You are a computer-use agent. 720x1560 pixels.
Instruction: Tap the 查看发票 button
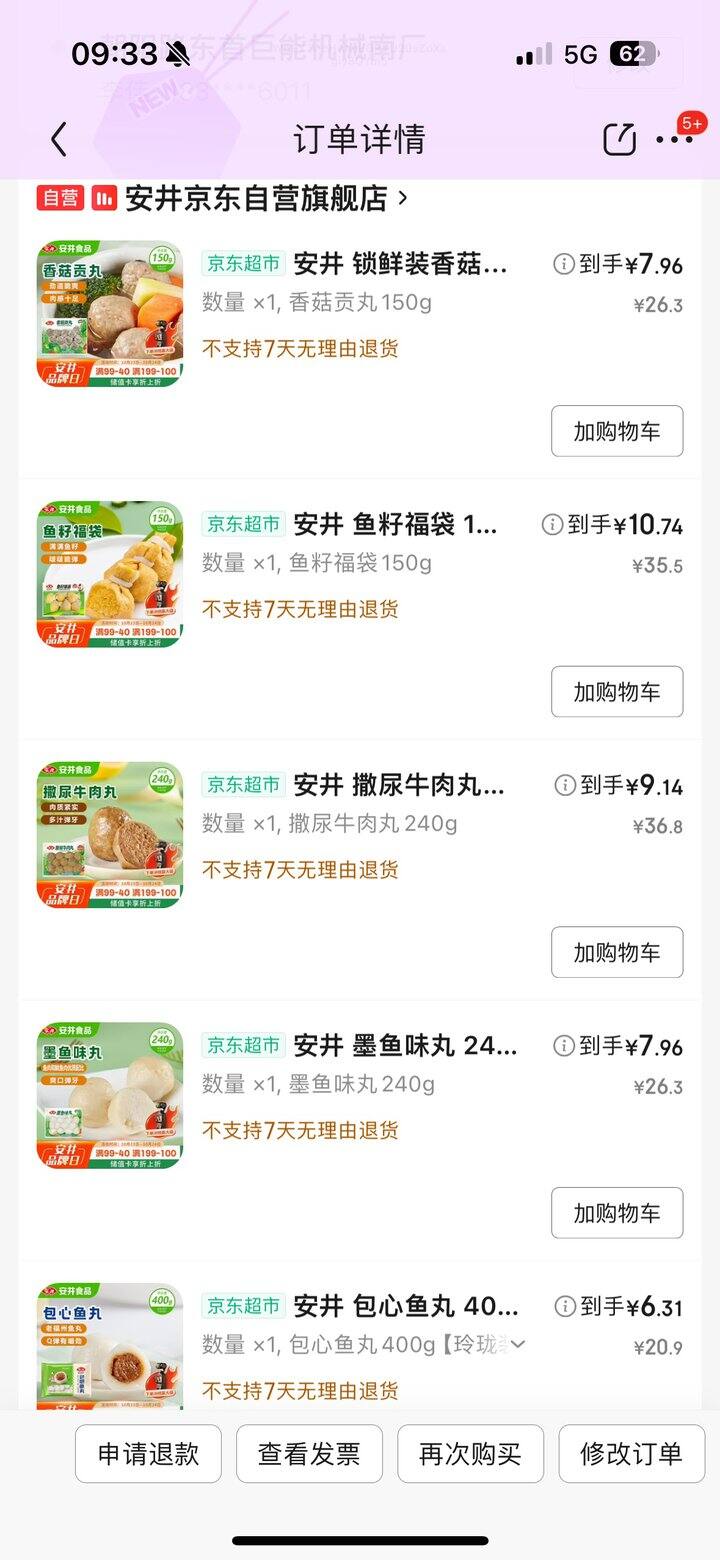308,1454
